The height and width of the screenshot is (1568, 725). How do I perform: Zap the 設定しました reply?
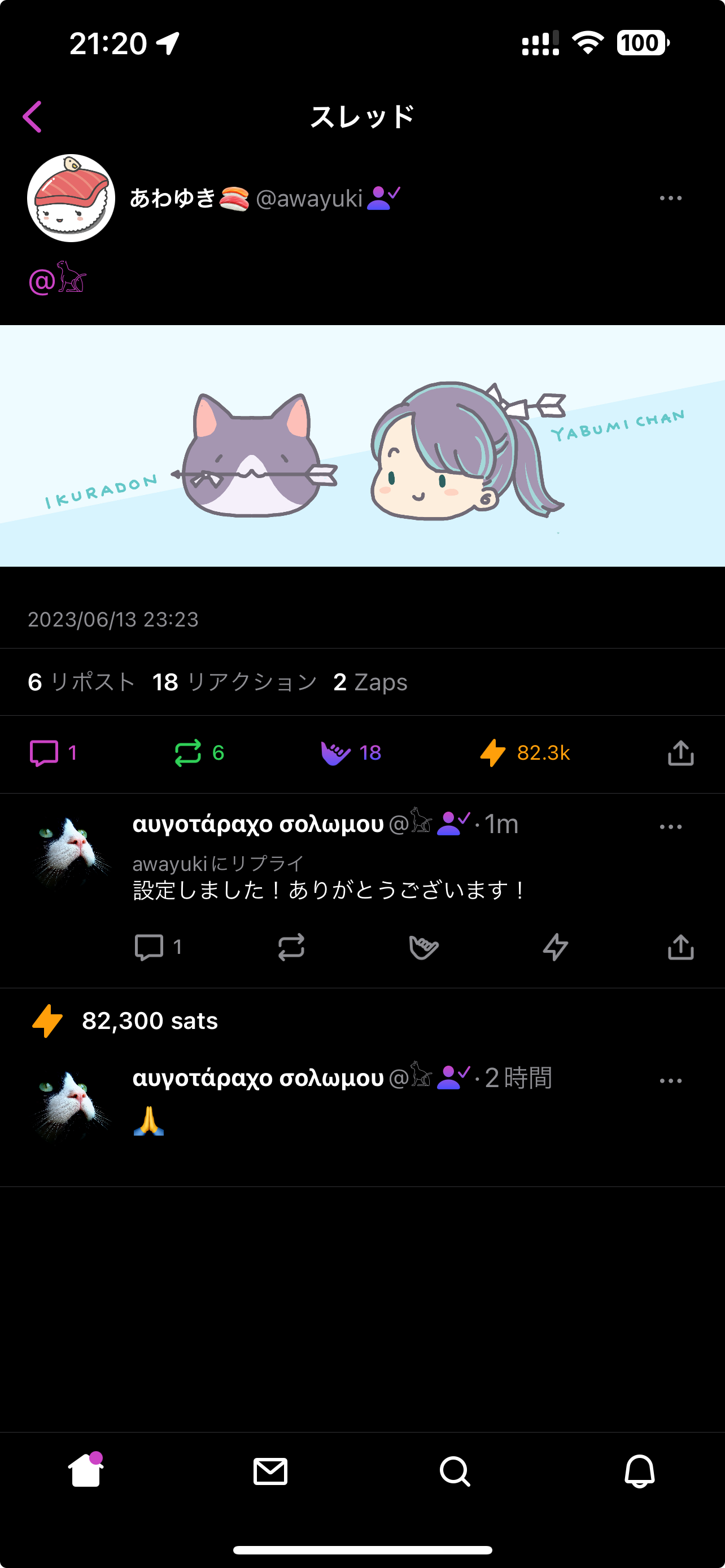[x=555, y=947]
